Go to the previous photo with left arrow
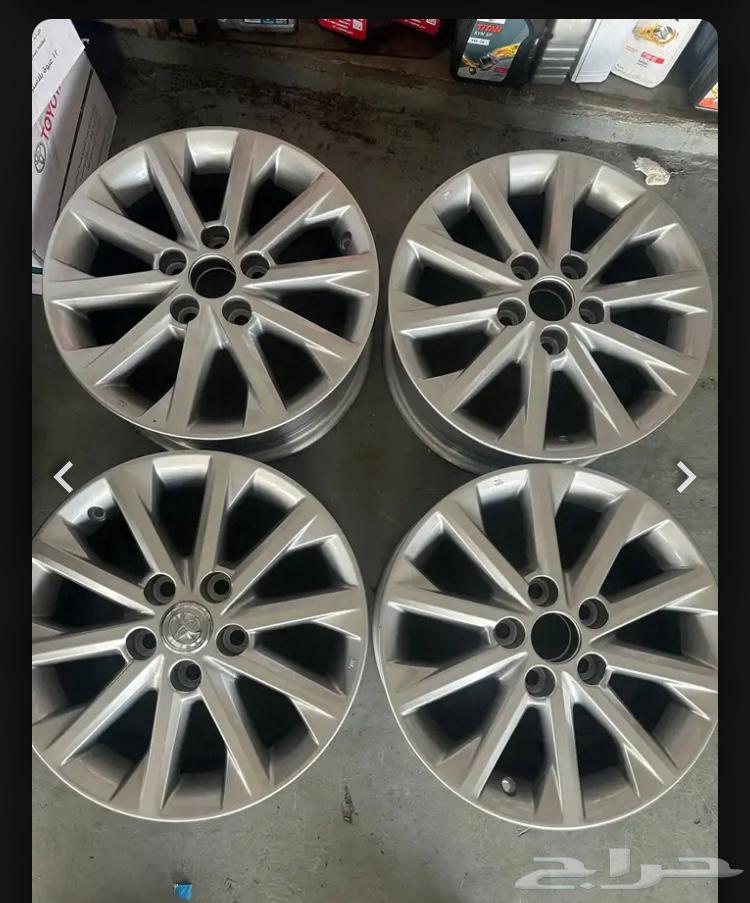750x903 pixels. (x=63, y=477)
